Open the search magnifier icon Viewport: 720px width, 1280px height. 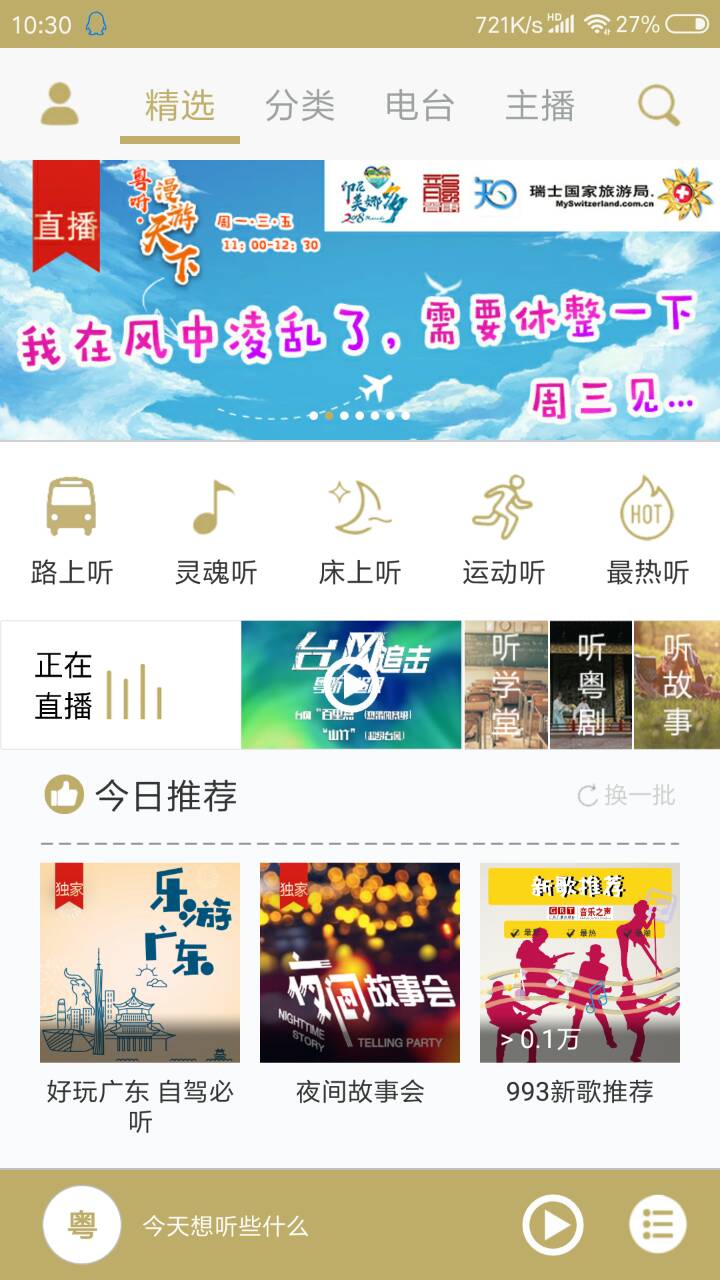(x=659, y=105)
